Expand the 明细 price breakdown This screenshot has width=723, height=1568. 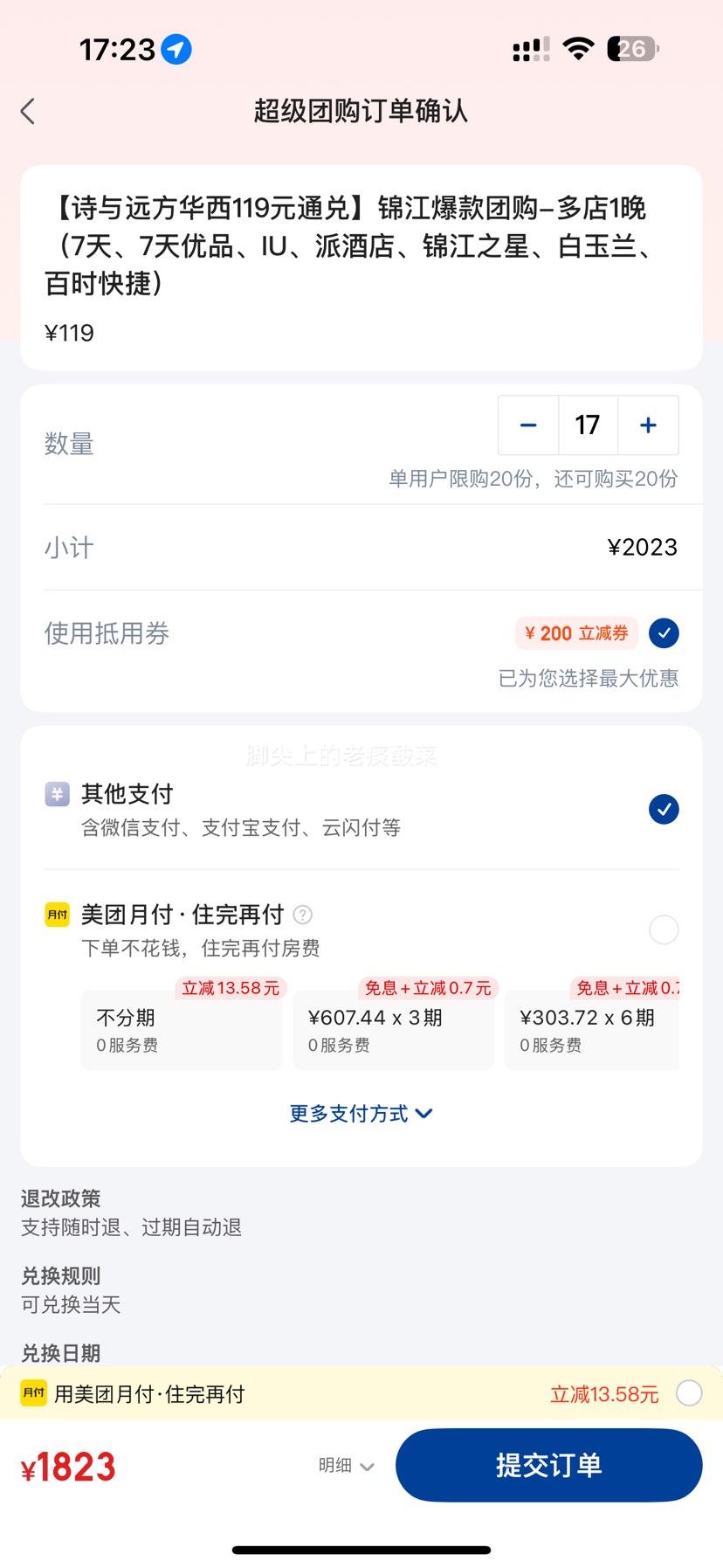click(346, 1466)
